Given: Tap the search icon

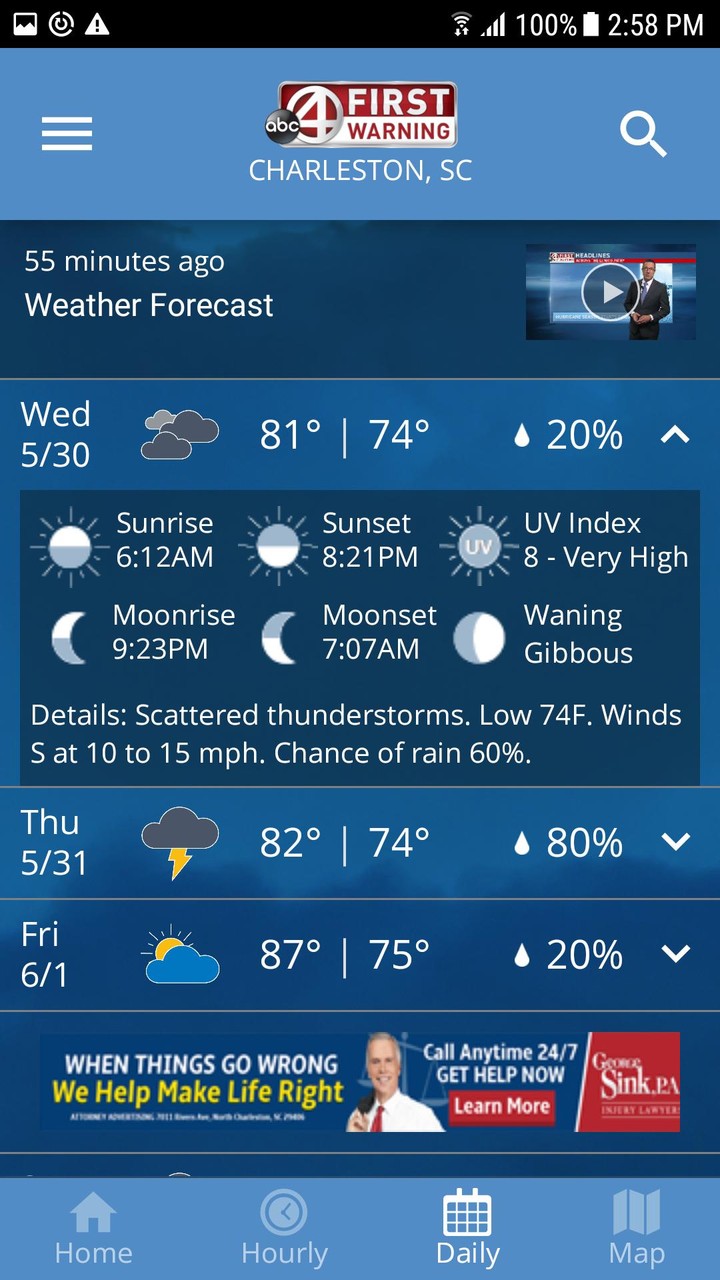Looking at the screenshot, I should (x=643, y=134).
